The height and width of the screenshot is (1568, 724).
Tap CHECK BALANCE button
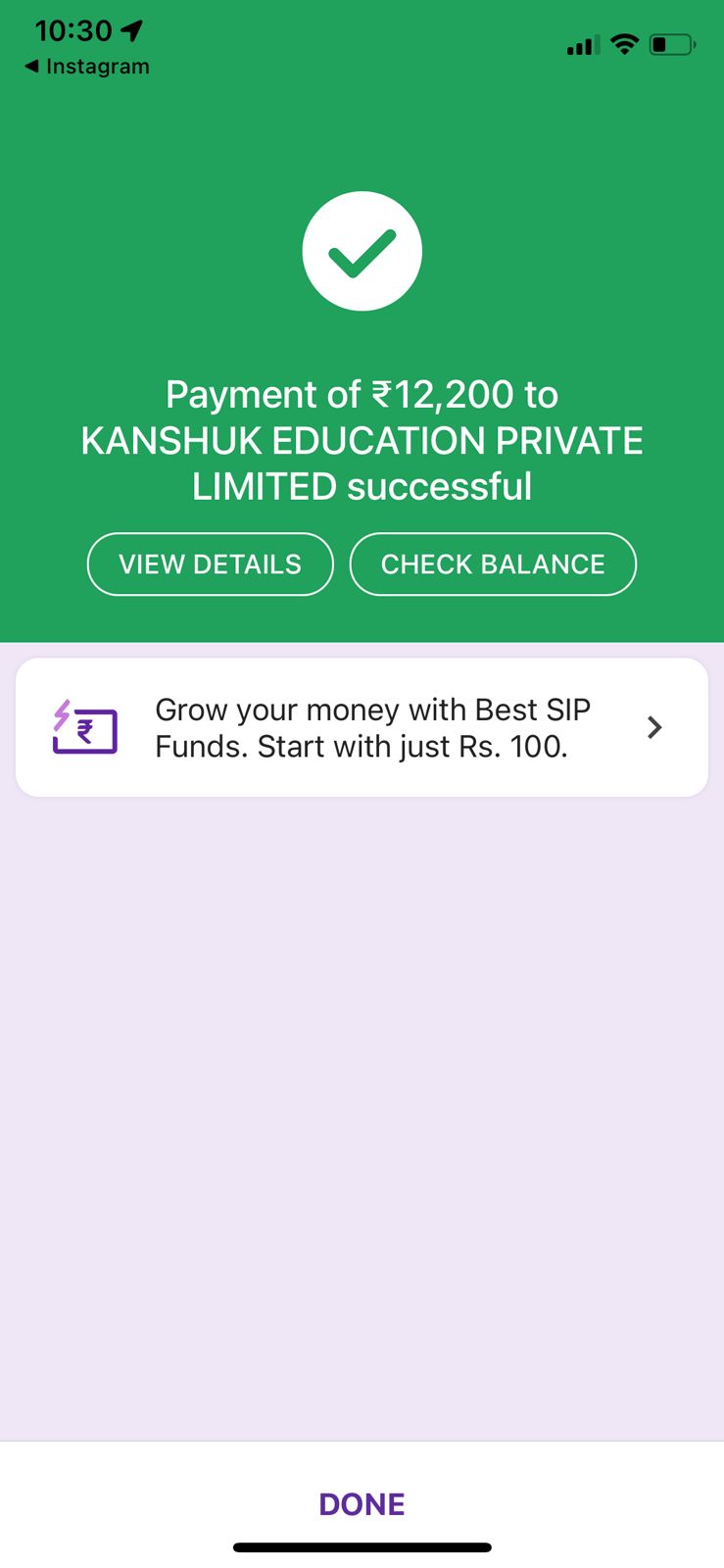493,564
